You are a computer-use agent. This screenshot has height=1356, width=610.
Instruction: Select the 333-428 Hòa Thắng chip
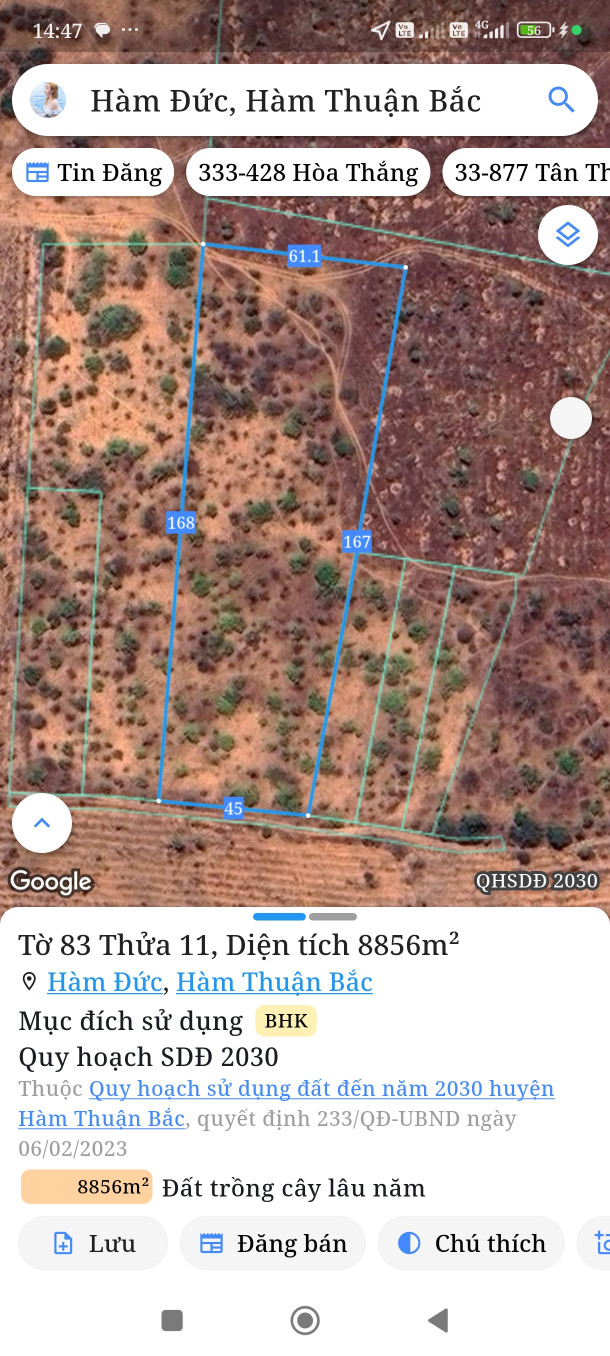point(308,173)
